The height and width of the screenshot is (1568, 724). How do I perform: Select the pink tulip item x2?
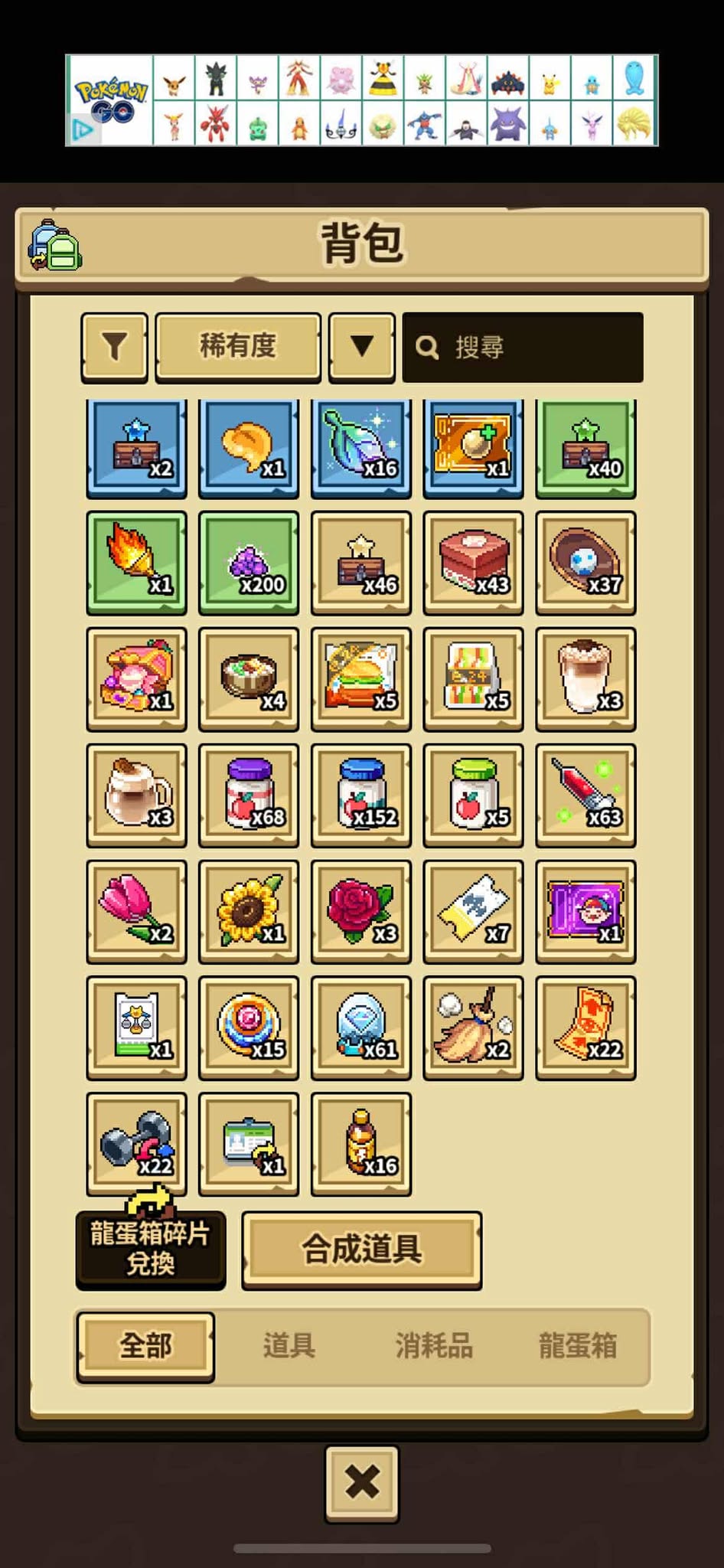tap(136, 911)
